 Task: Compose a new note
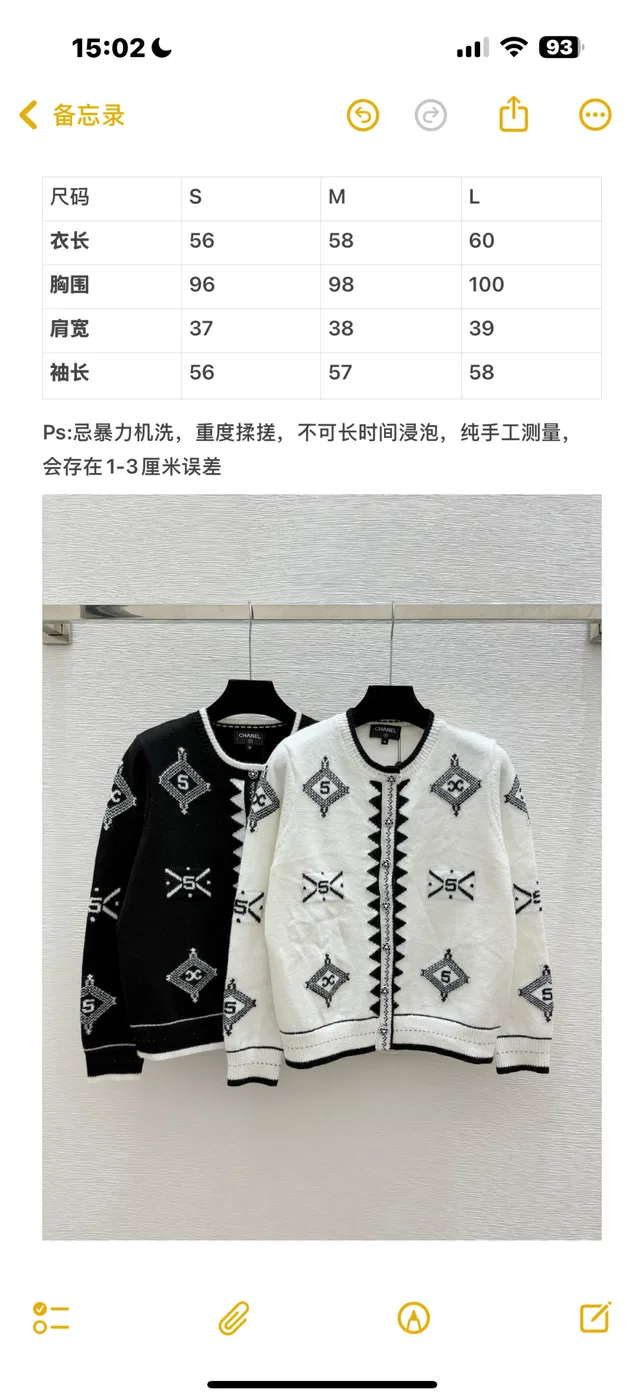(x=596, y=1317)
